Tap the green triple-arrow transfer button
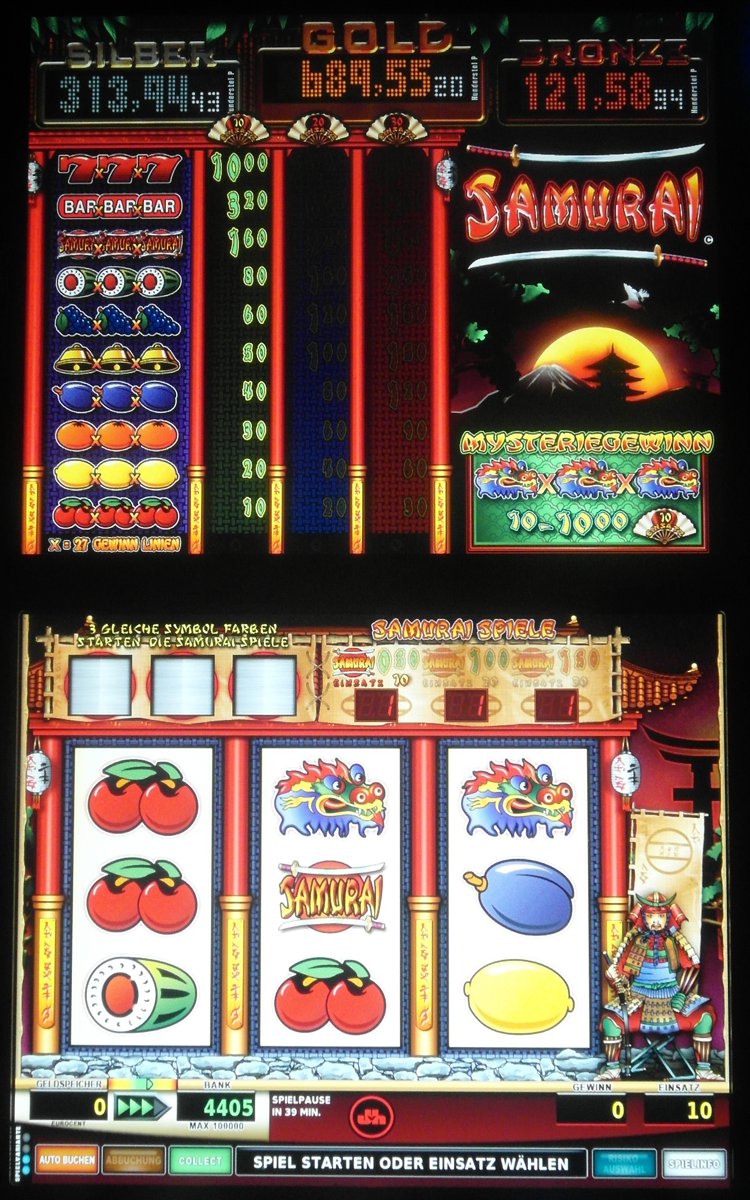Viewport: 750px width, 1200px height. click(142, 1106)
